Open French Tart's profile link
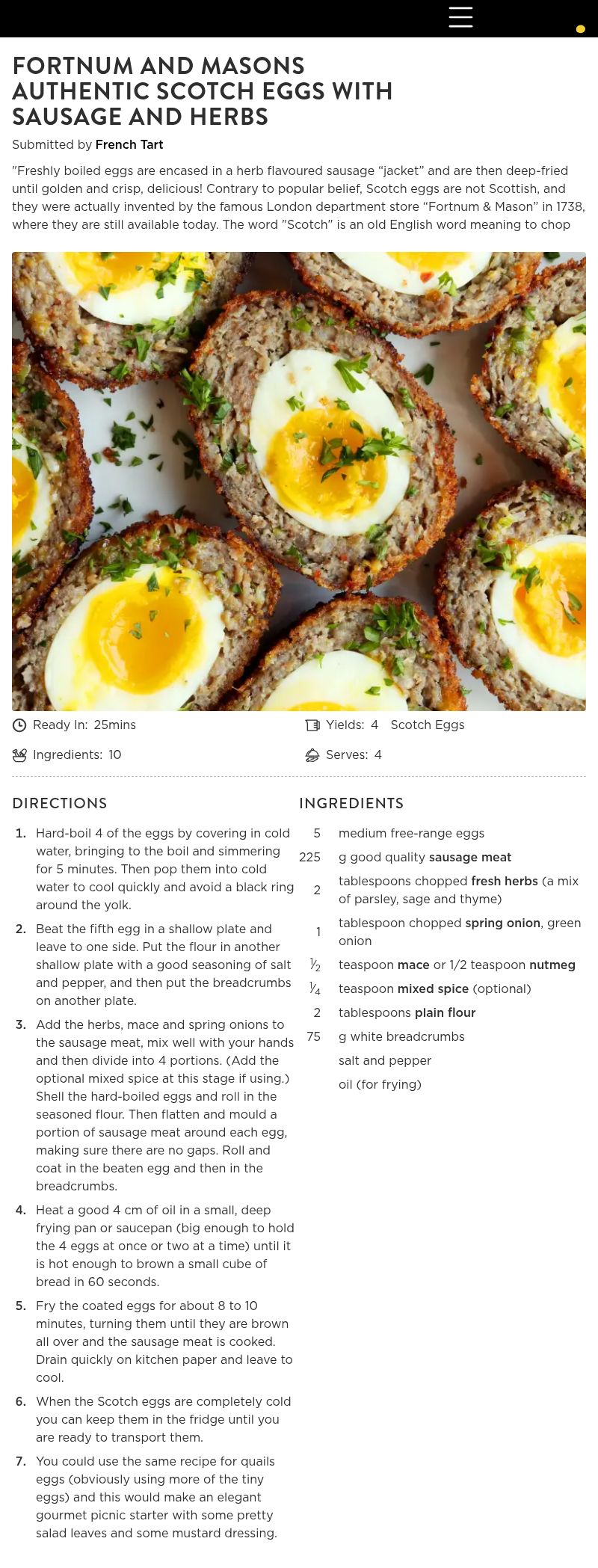Image resolution: width=598 pixels, height=1568 pixels. click(129, 144)
